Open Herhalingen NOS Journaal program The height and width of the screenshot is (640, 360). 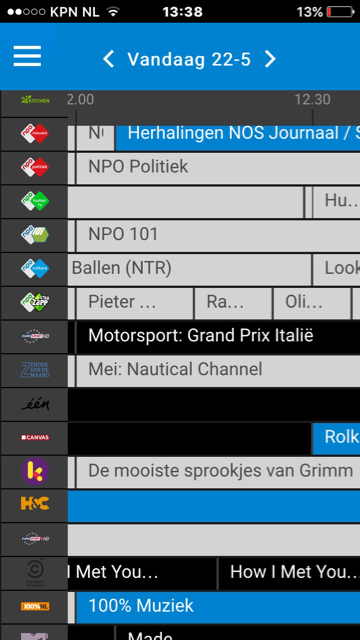tap(238, 134)
